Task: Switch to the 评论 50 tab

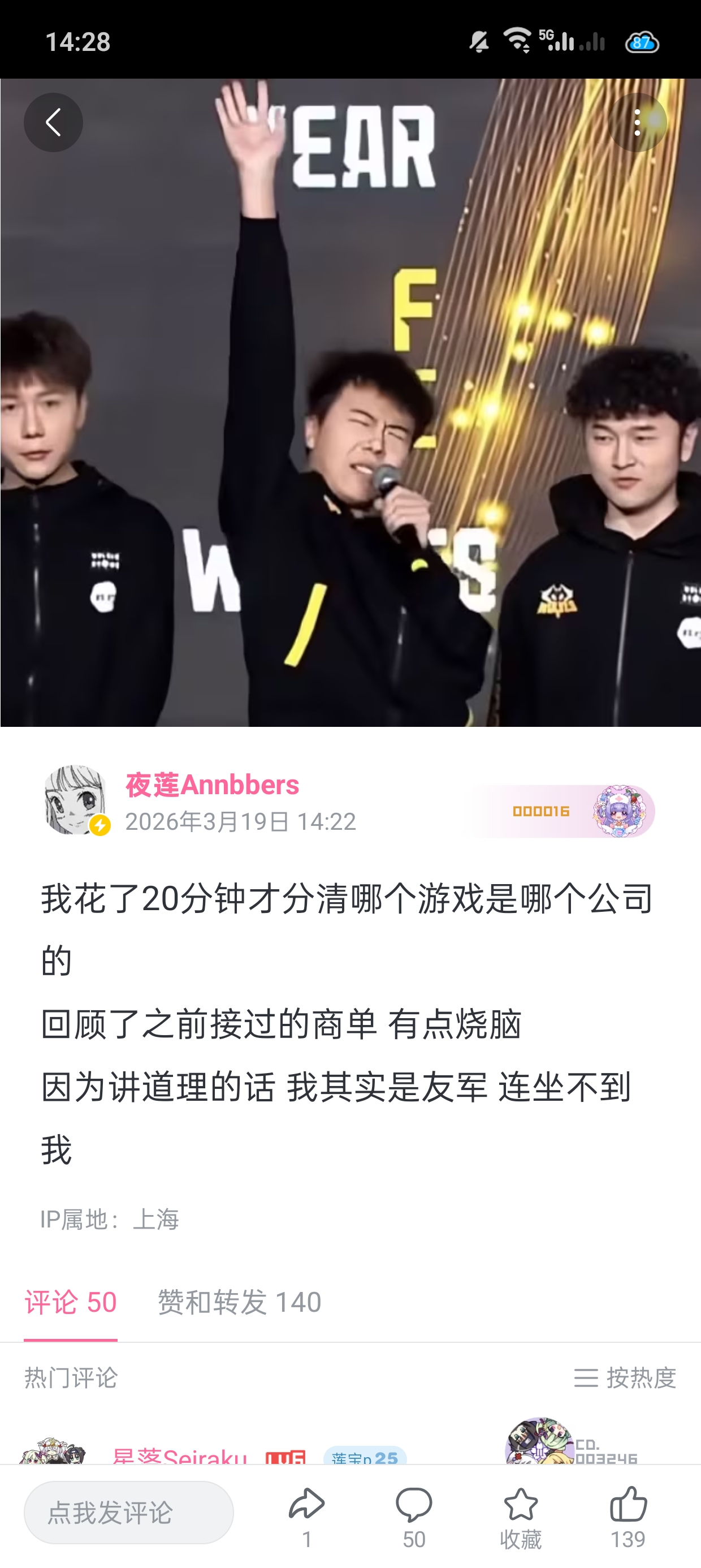Action: tap(71, 1302)
